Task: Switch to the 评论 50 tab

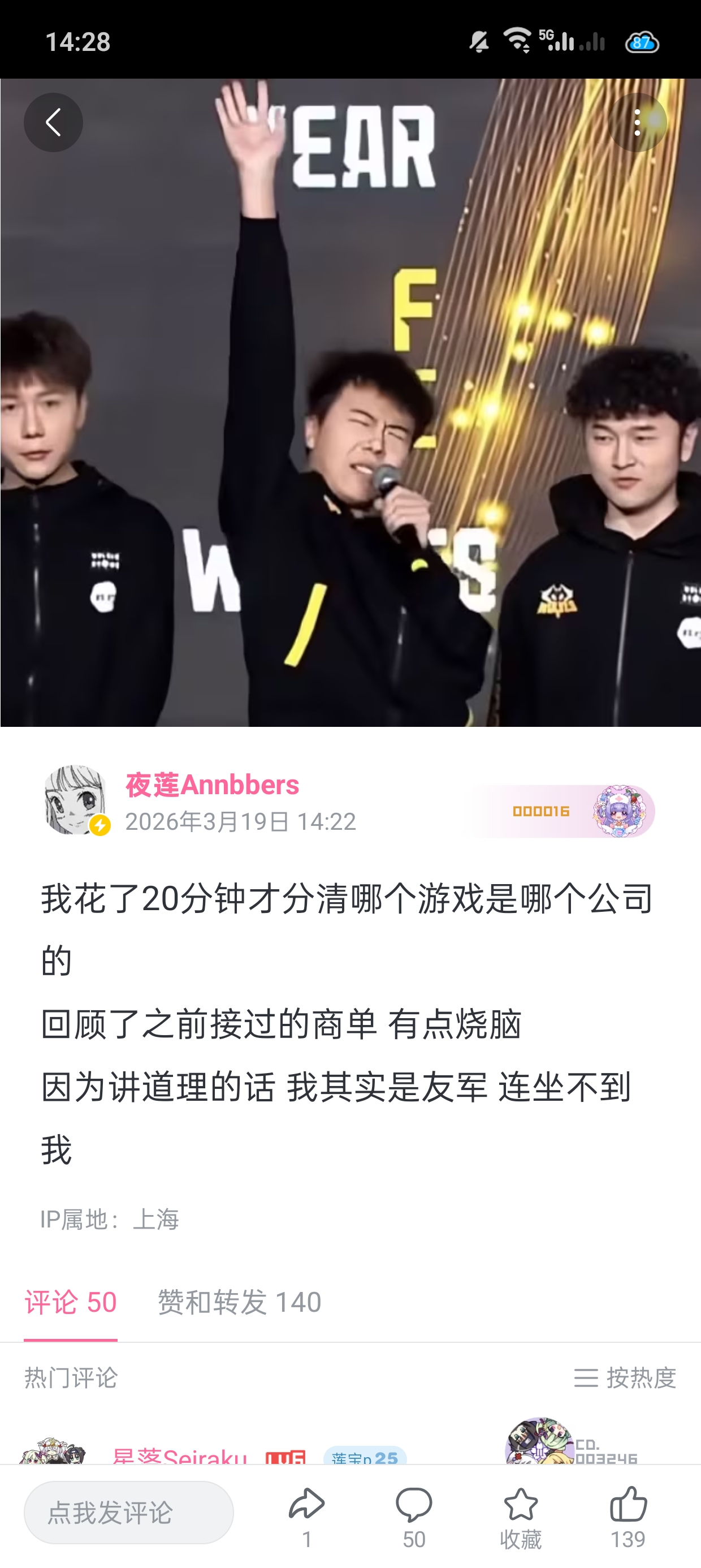Action: tap(71, 1302)
